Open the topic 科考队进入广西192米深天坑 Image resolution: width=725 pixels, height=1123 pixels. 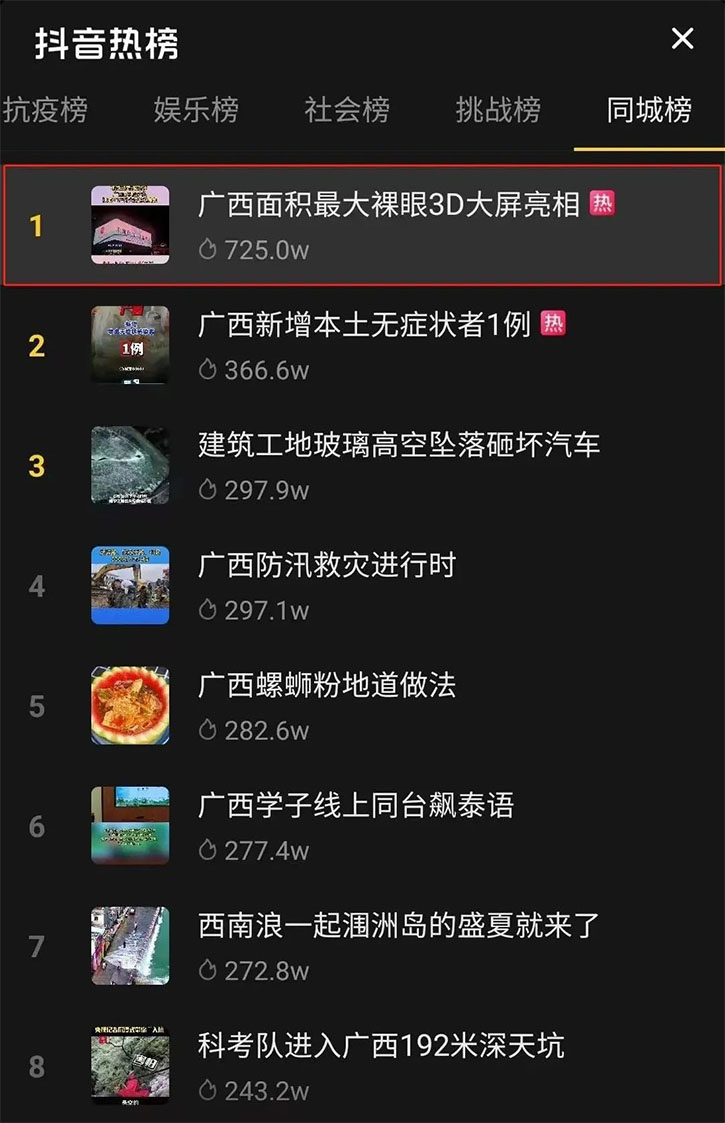tap(380, 1045)
